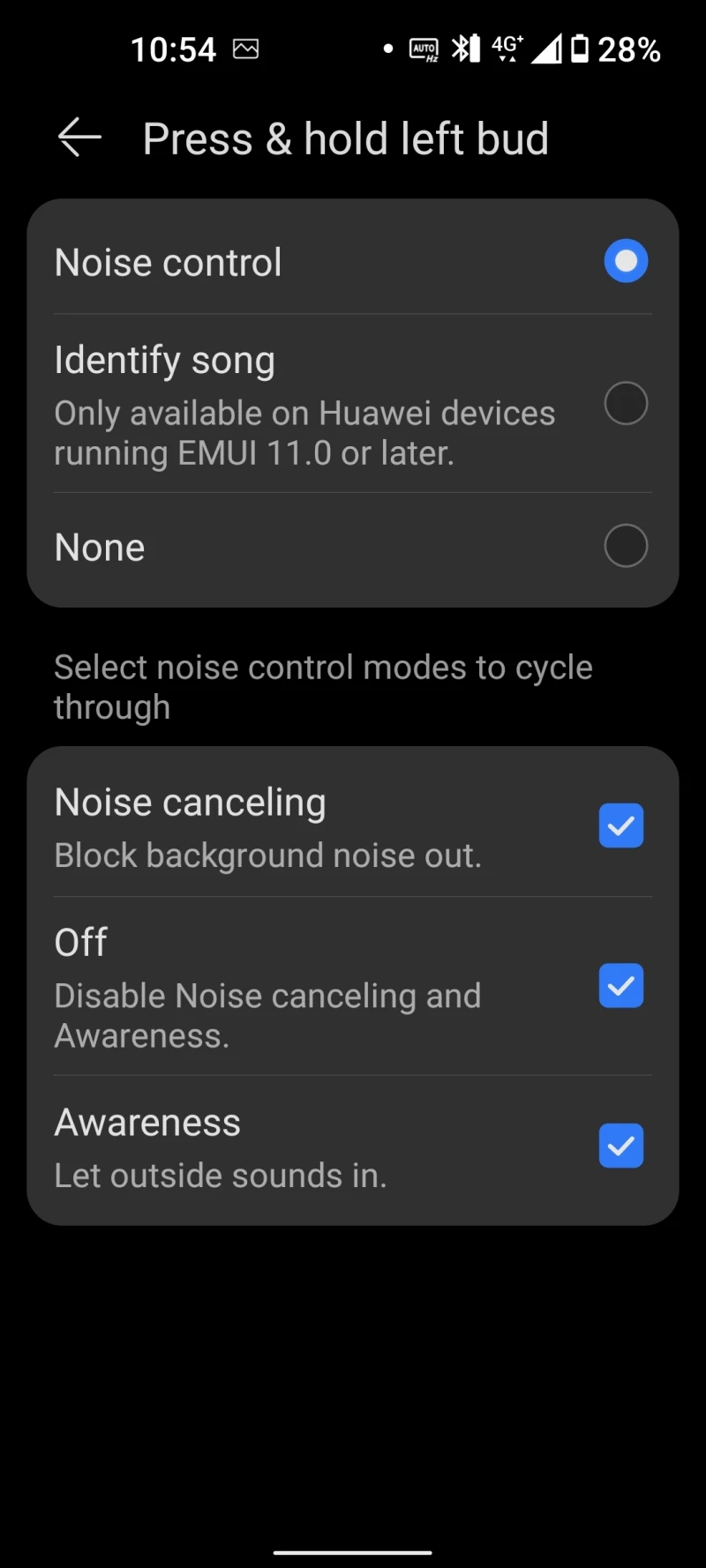Select None as press & hold action
The height and width of the screenshot is (1568, 706).
pos(626,546)
